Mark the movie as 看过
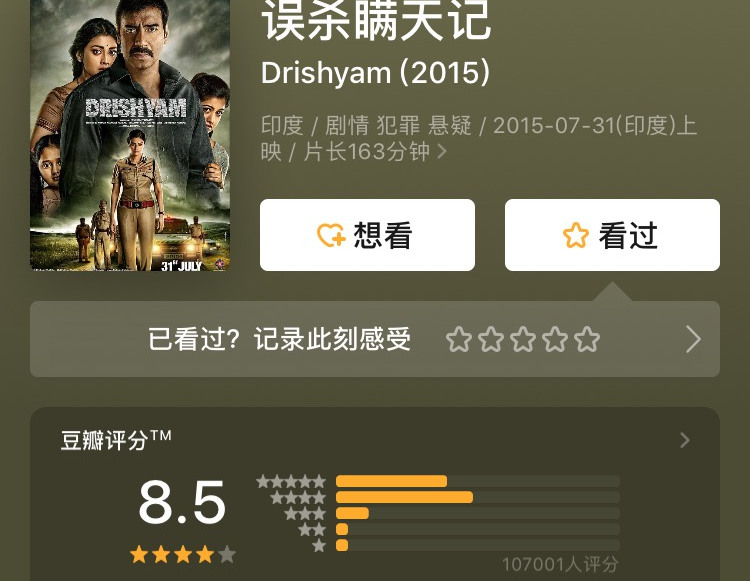The height and width of the screenshot is (581, 750). [x=612, y=235]
